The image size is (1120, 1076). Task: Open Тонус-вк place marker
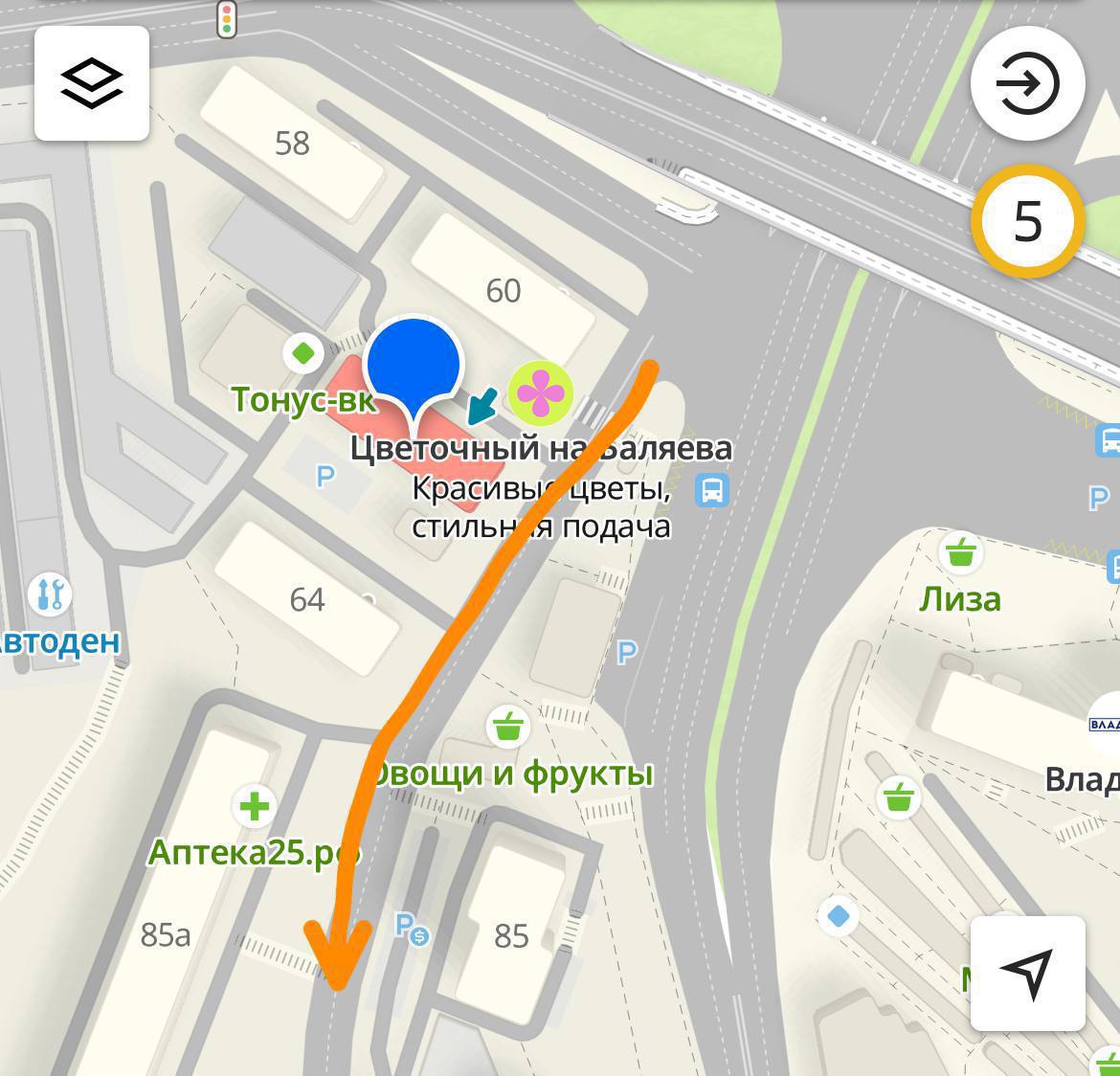(303, 353)
